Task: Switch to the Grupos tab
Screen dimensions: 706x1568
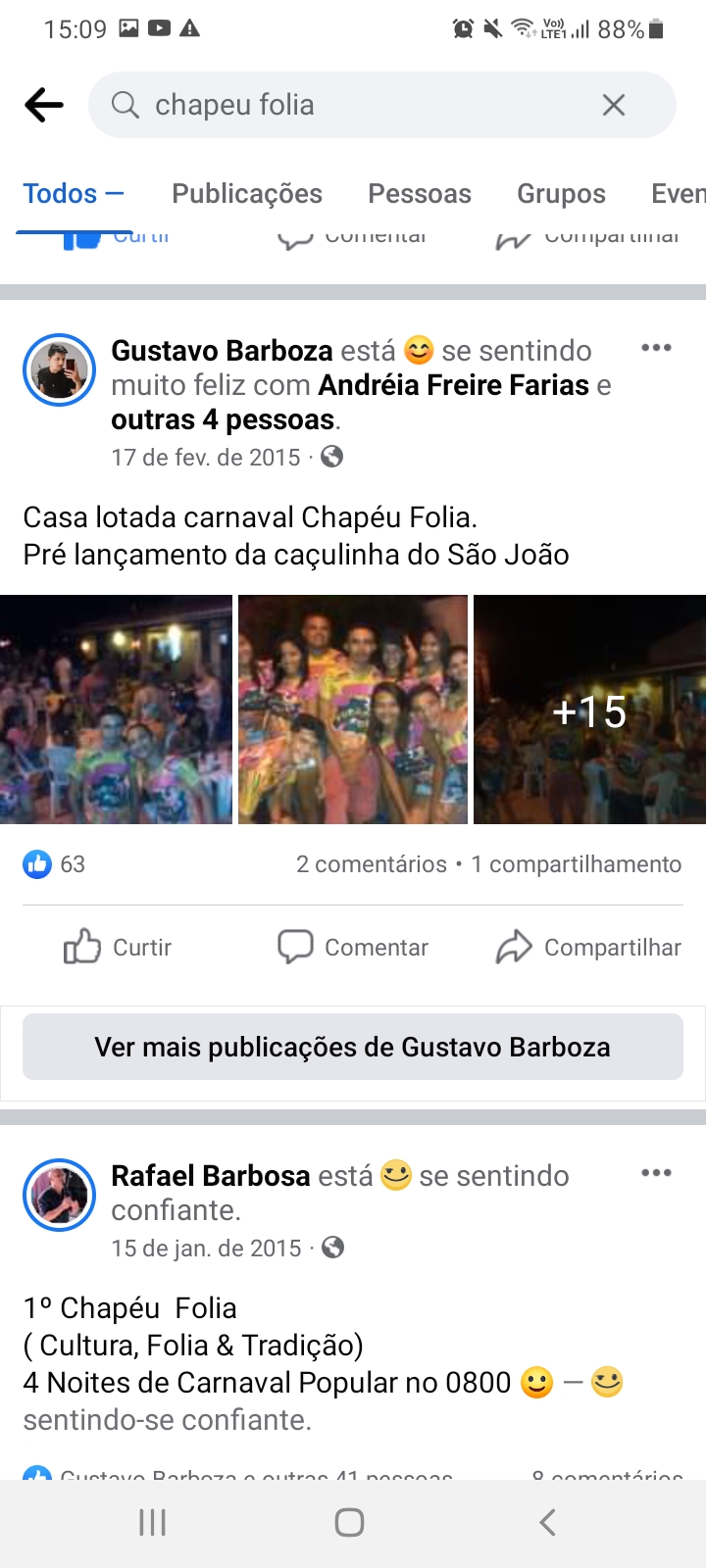Action: 561,194
